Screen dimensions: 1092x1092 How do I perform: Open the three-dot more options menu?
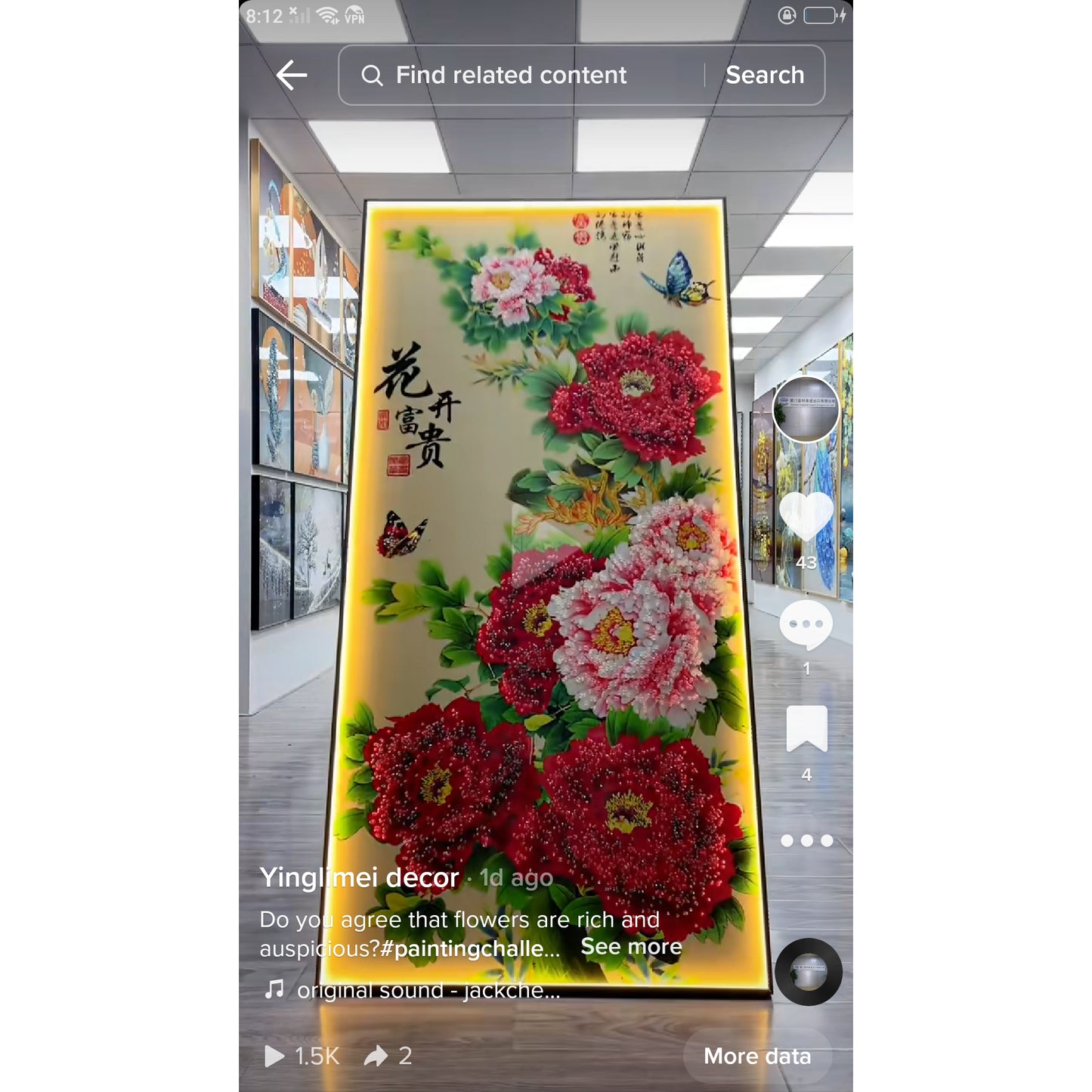coord(806,840)
